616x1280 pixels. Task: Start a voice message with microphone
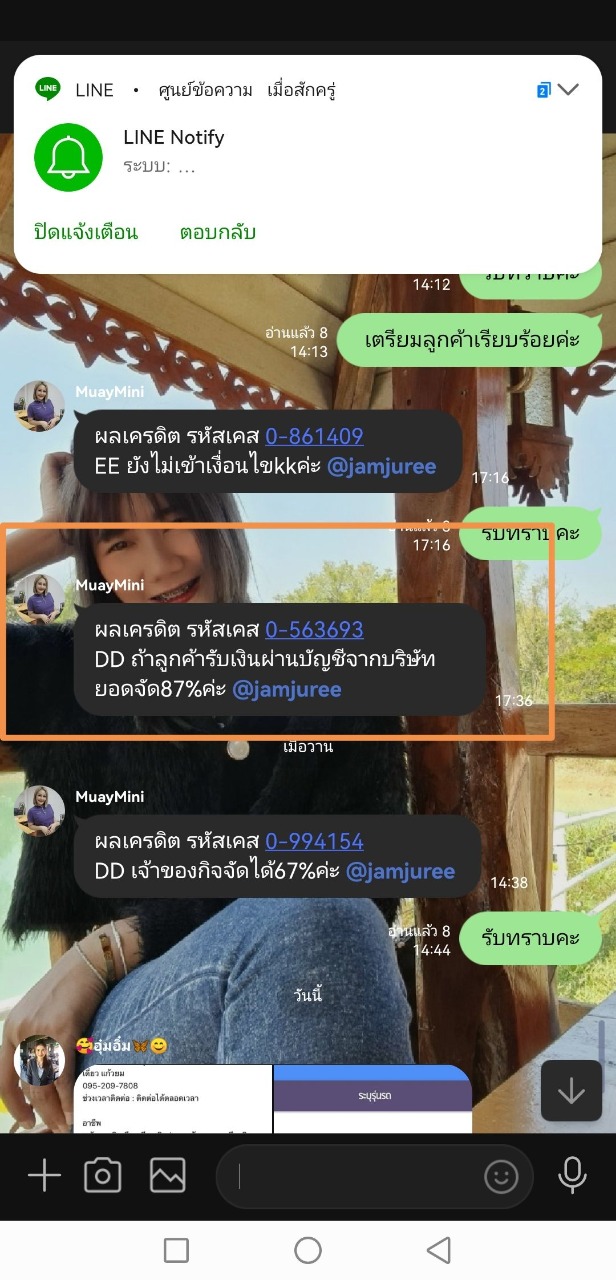tap(572, 1175)
